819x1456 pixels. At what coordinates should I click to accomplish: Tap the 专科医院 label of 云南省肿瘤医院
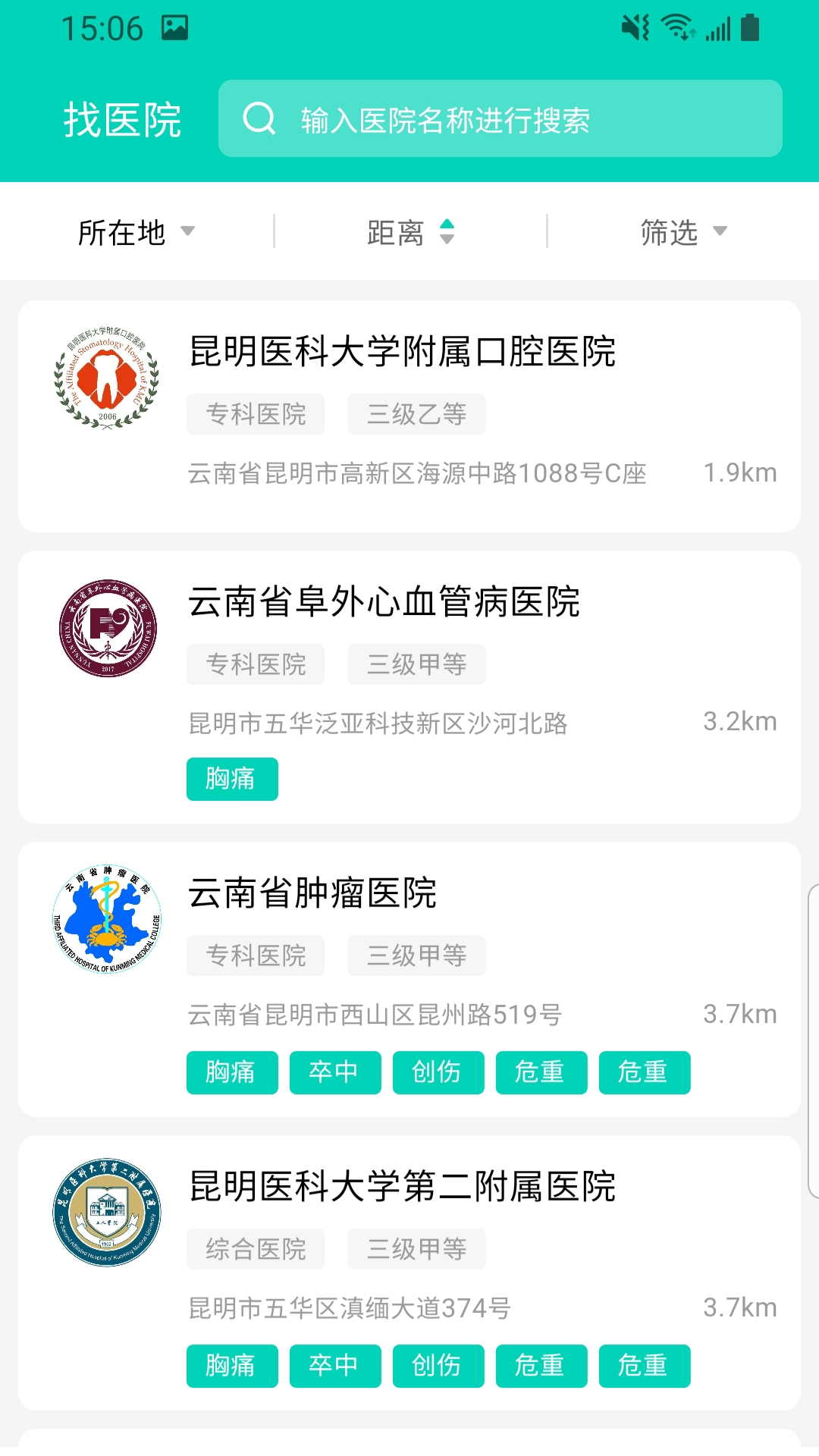[256, 955]
